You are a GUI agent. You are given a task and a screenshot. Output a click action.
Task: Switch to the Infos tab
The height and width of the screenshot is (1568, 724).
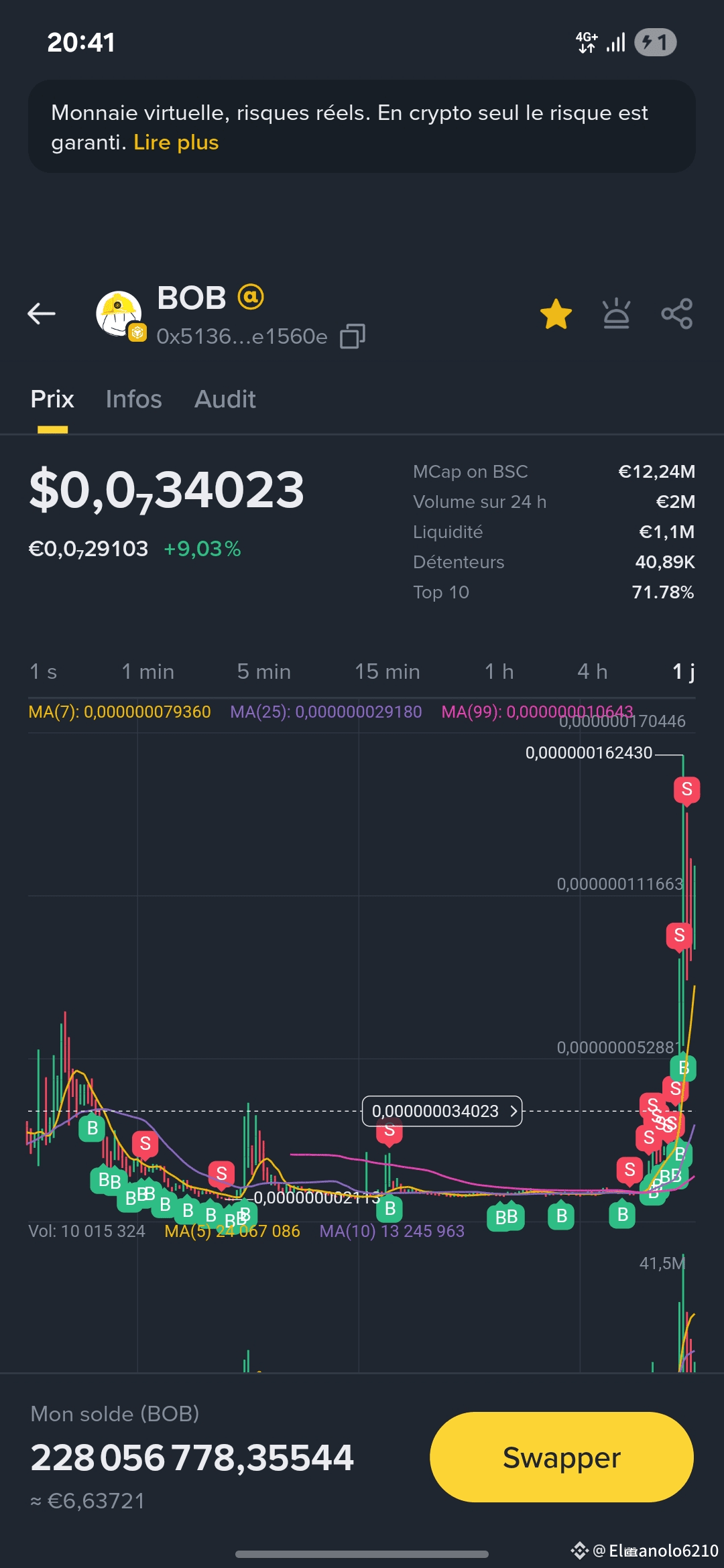pos(133,399)
